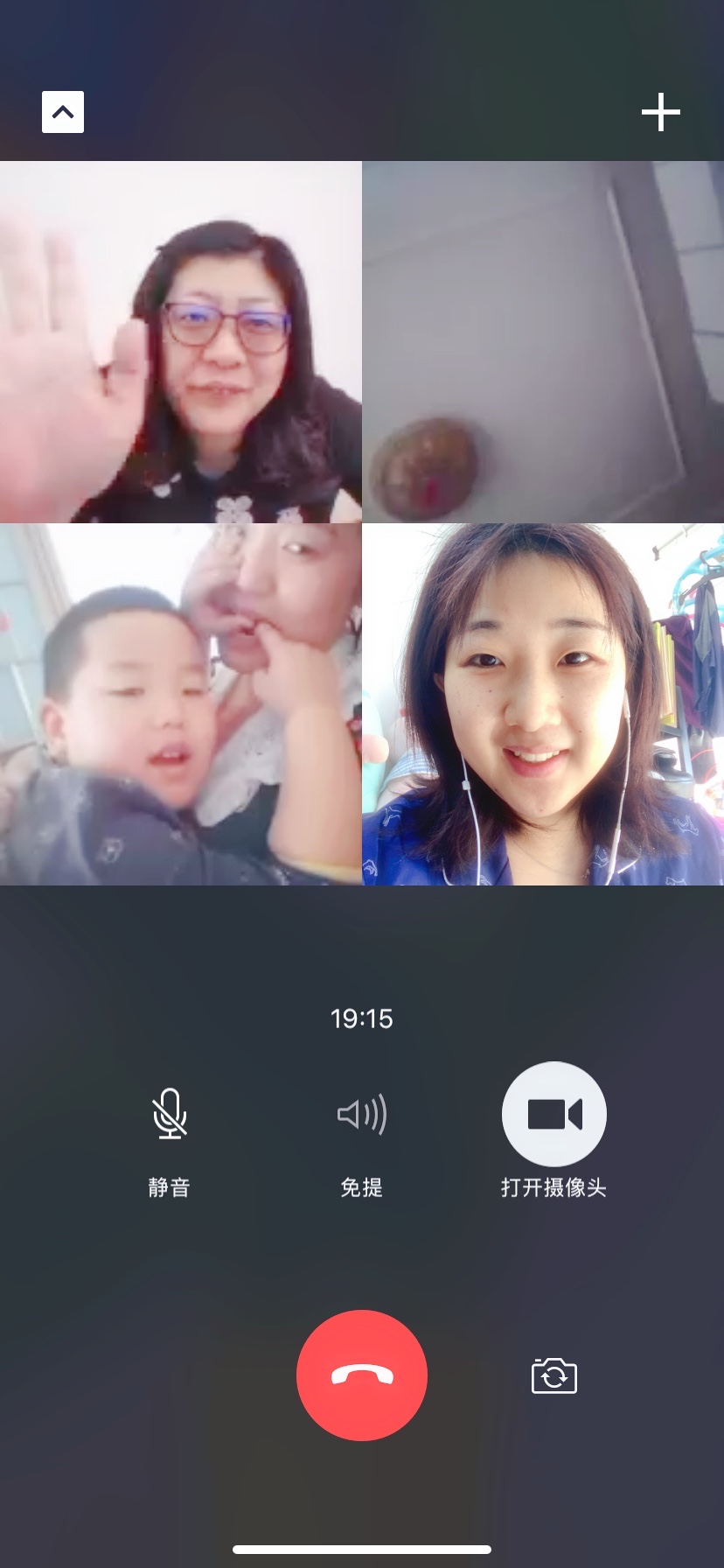Open the video tile of the woman with earphones
This screenshot has width=724, height=1568.
click(543, 704)
